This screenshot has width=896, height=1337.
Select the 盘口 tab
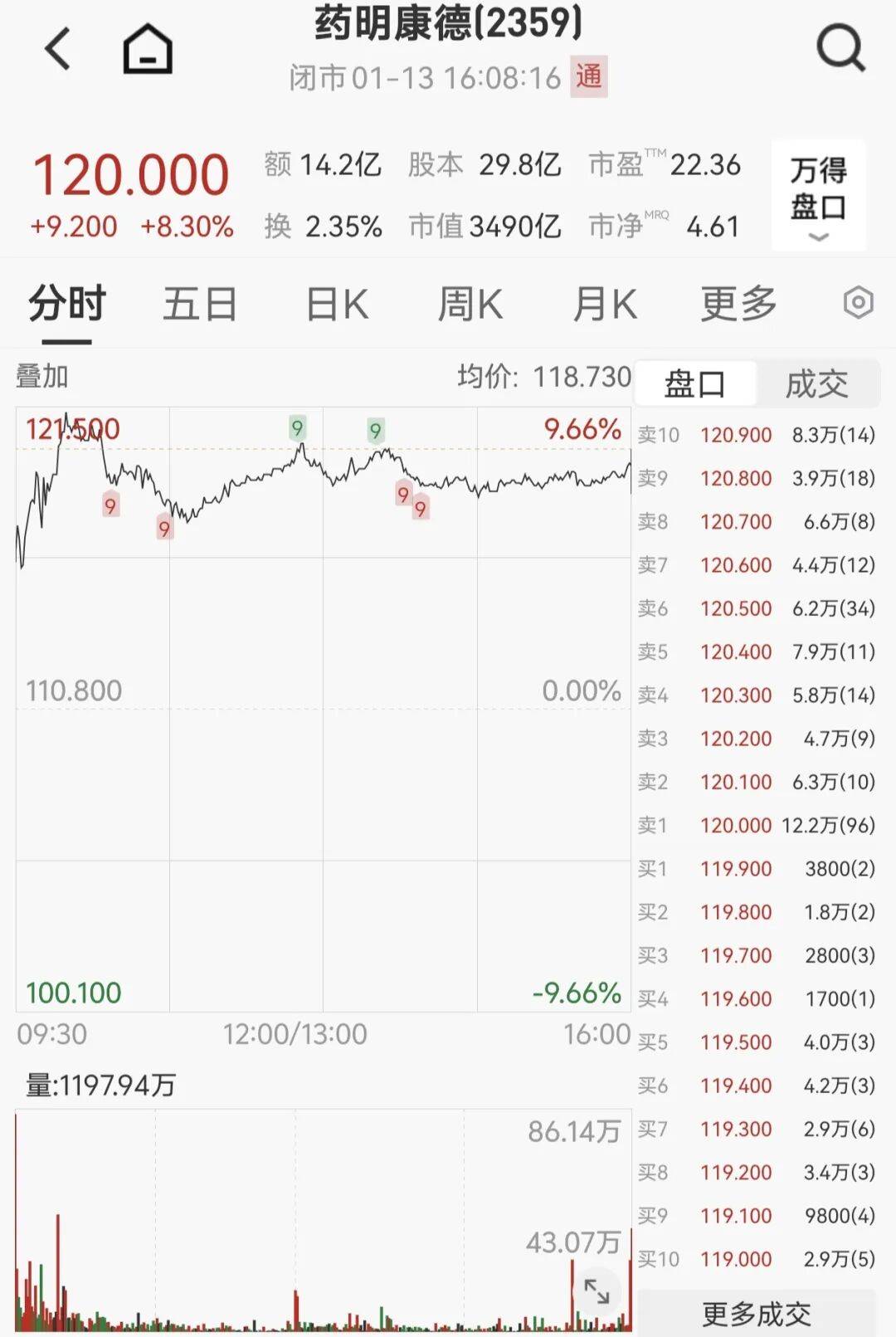[695, 384]
